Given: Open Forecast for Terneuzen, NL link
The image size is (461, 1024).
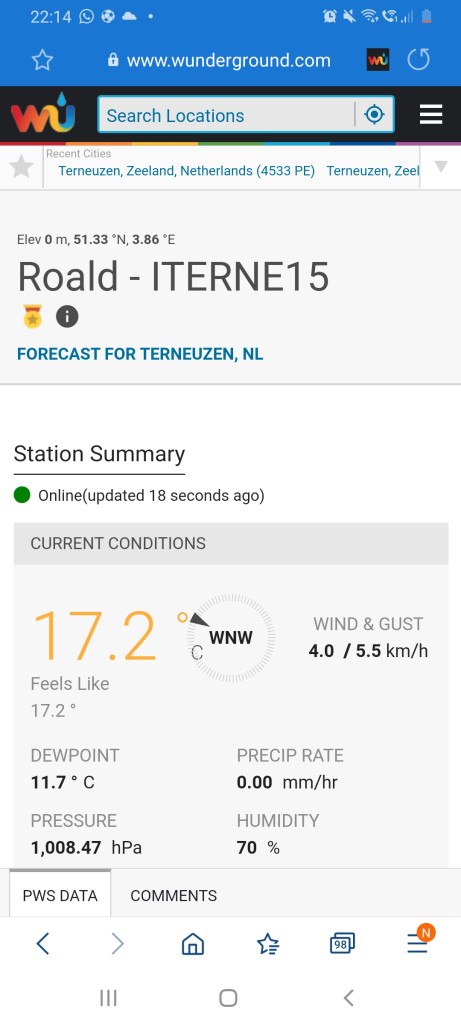Looking at the screenshot, I should (x=140, y=354).
